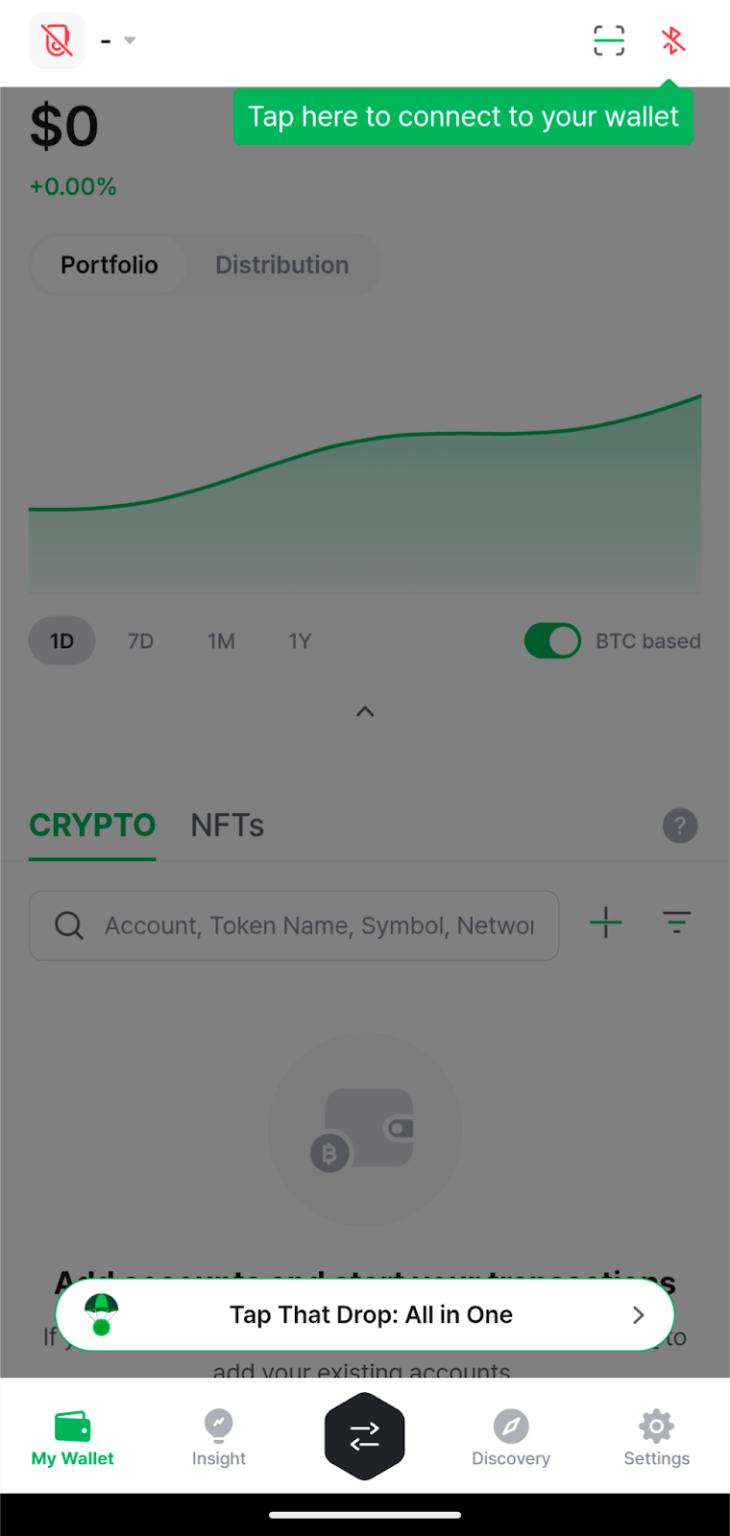The width and height of the screenshot is (730, 1536).
Task: Switch to the NFTs tab
Action: (226, 825)
